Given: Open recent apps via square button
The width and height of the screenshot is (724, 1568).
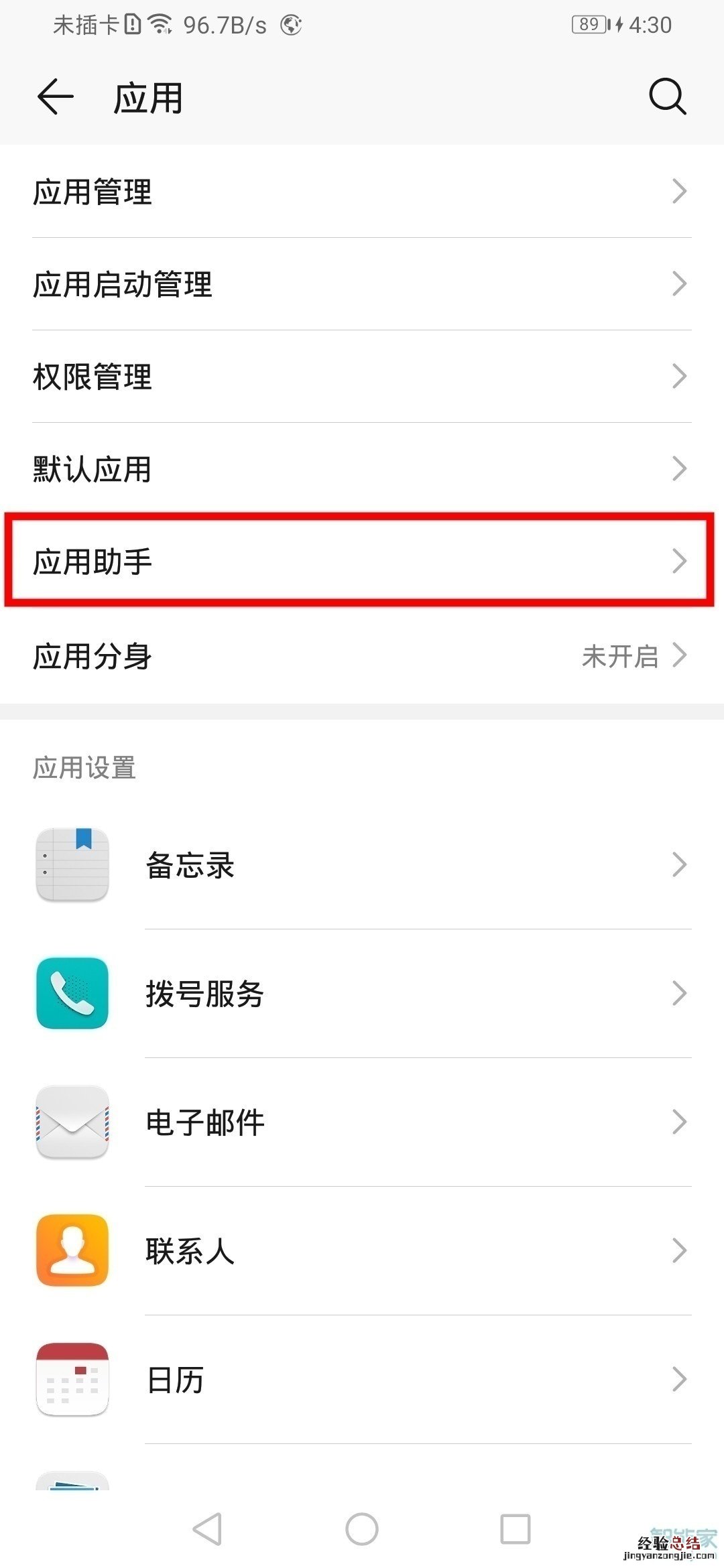Looking at the screenshot, I should (x=515, y=1529).
